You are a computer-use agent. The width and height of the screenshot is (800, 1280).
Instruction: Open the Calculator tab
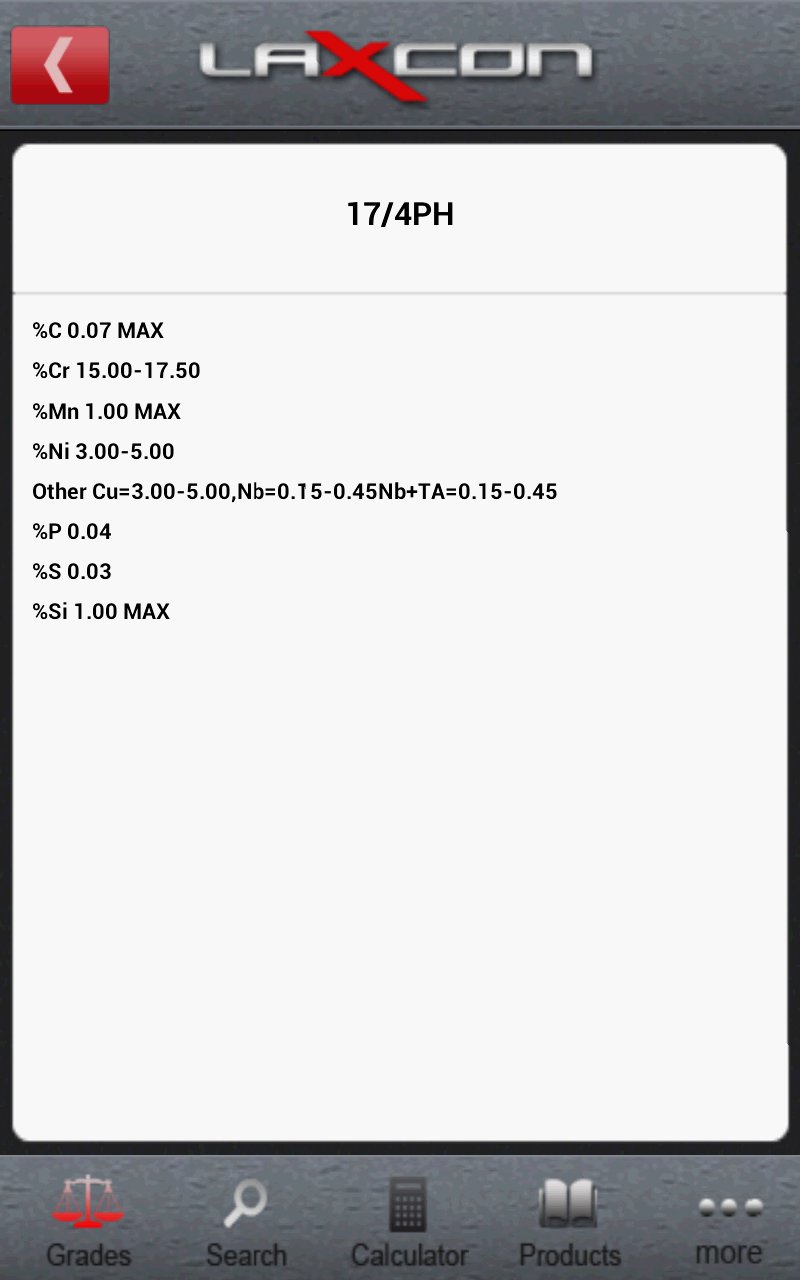click(409, 1220)
